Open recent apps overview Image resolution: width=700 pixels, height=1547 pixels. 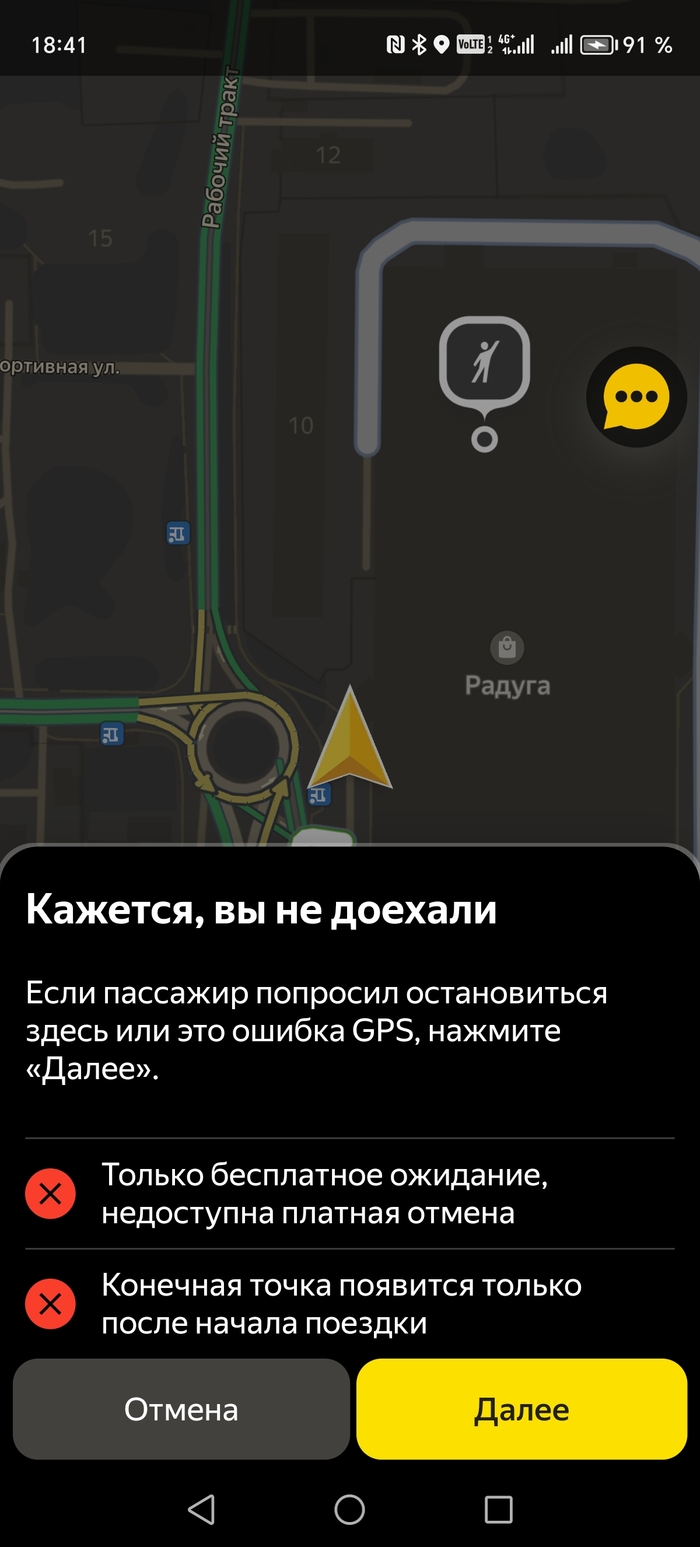pyautogui.click(x=497, y=1509)
